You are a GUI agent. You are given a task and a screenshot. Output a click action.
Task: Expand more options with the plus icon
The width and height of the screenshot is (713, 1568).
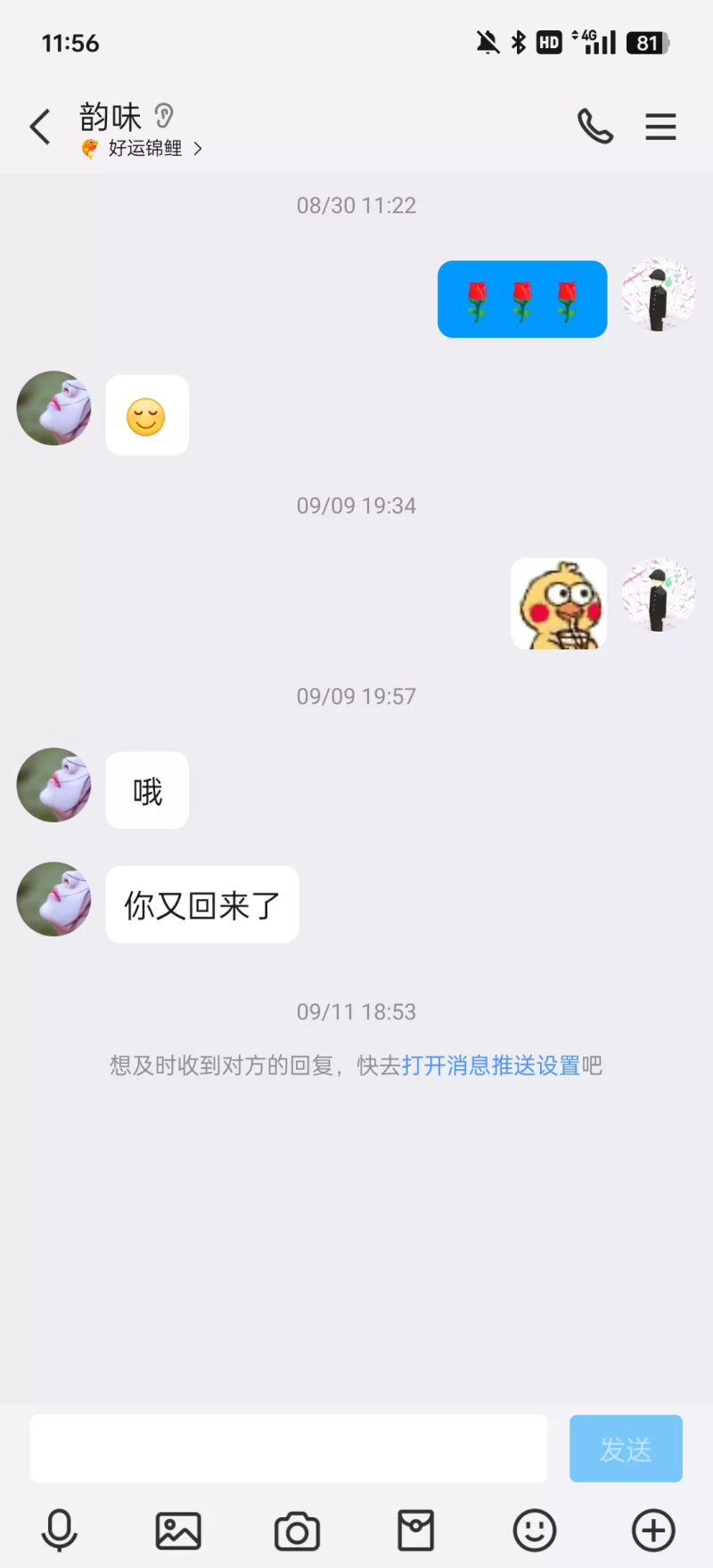point(653,1531)
